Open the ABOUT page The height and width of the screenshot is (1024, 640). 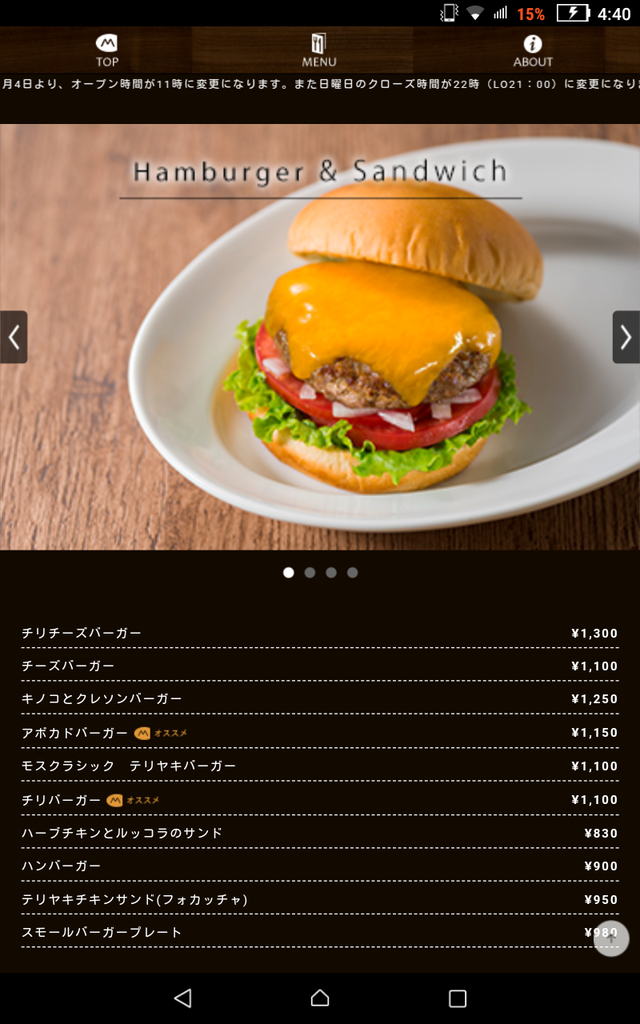[533, 50]
